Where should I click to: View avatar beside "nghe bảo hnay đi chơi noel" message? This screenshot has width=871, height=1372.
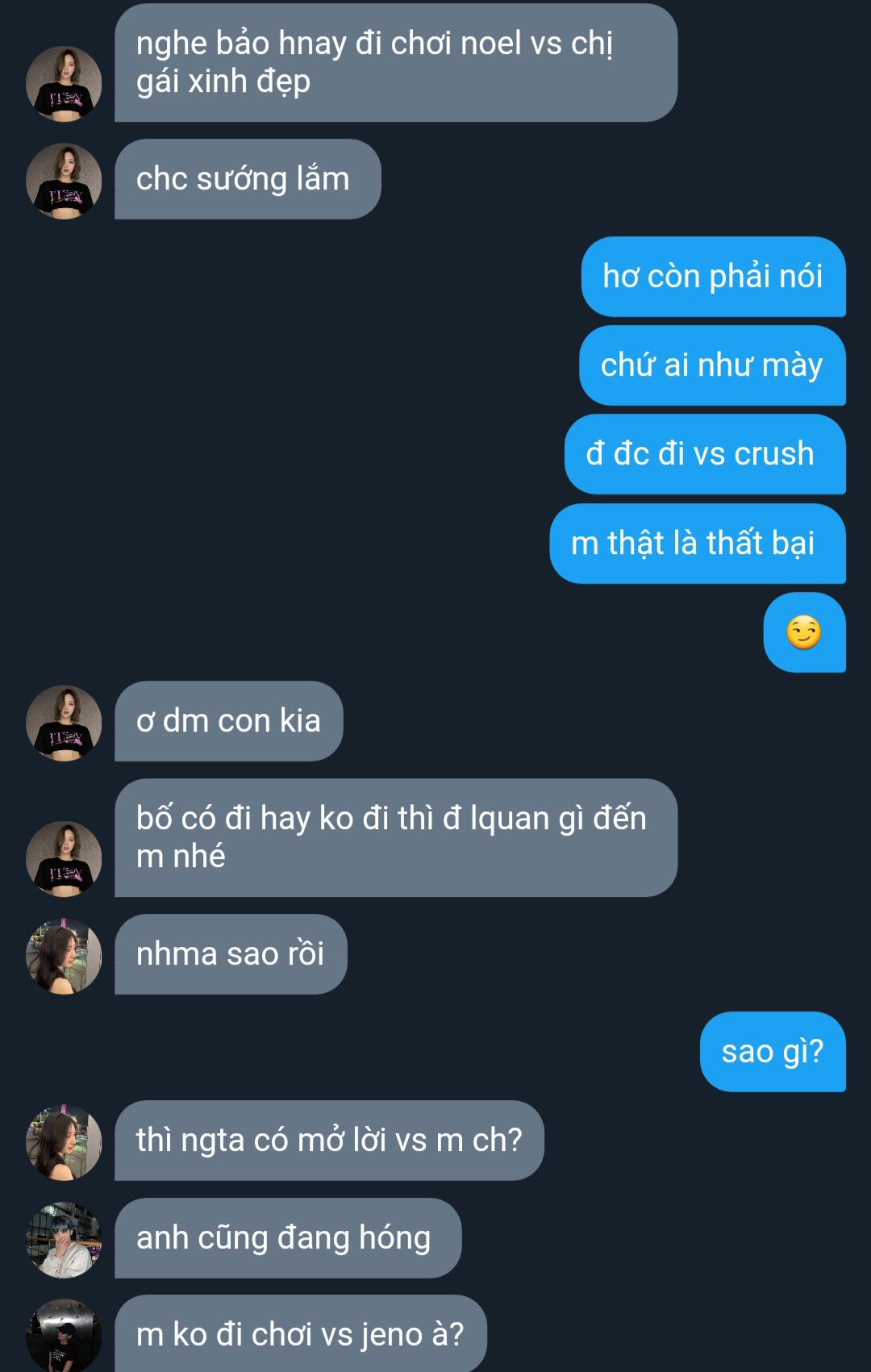tap(64, 84)
